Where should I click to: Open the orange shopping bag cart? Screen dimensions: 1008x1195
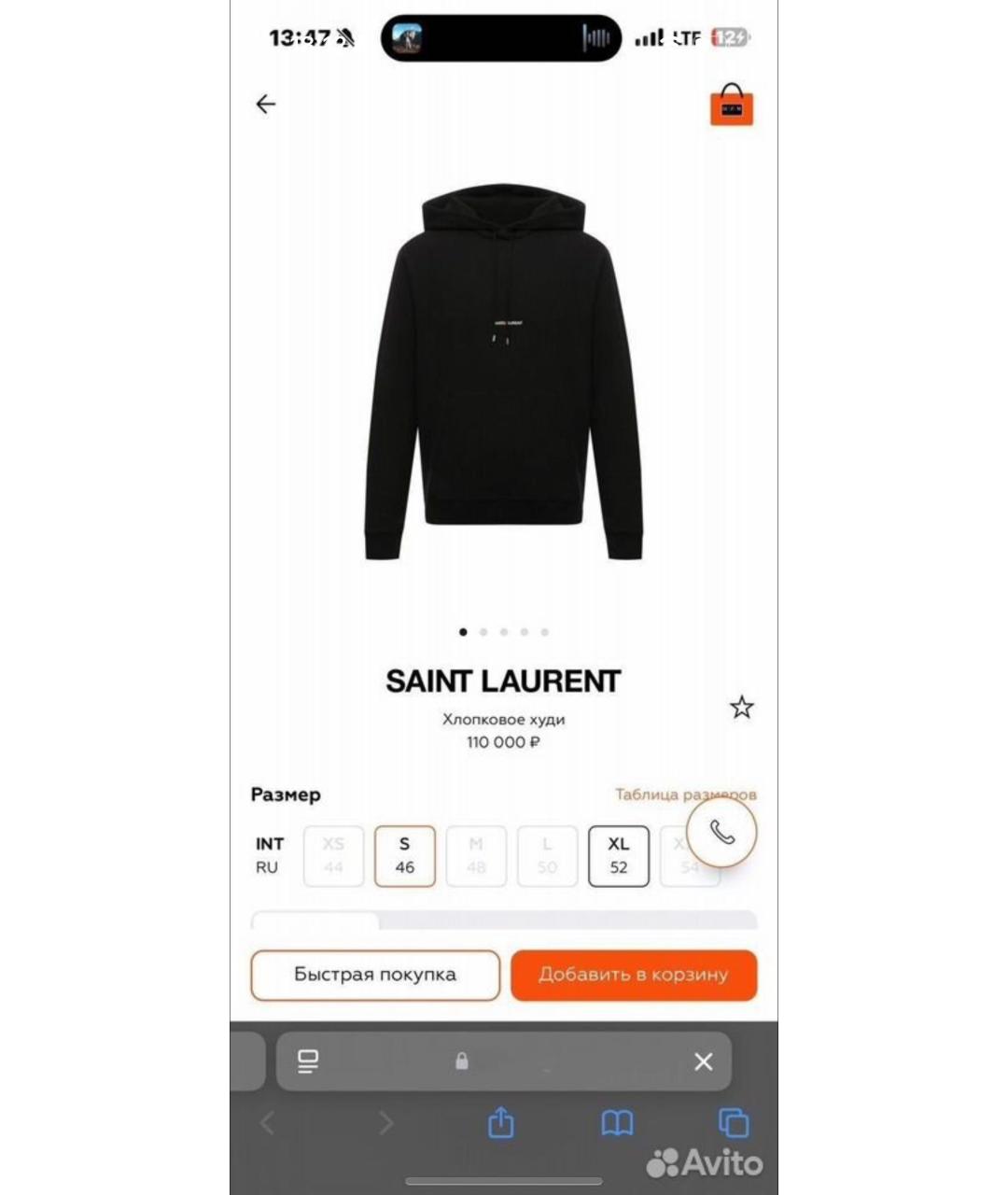(x=731, y=105)
